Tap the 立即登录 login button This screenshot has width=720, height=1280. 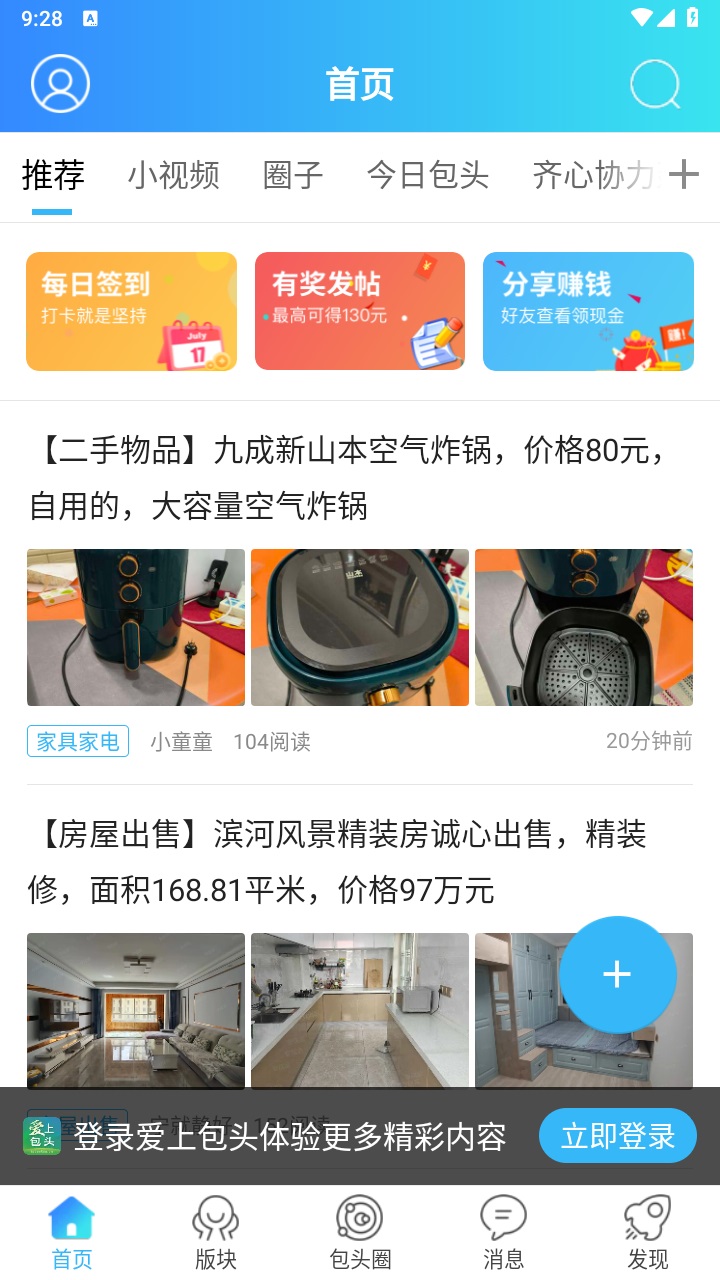click(617, 1136)
